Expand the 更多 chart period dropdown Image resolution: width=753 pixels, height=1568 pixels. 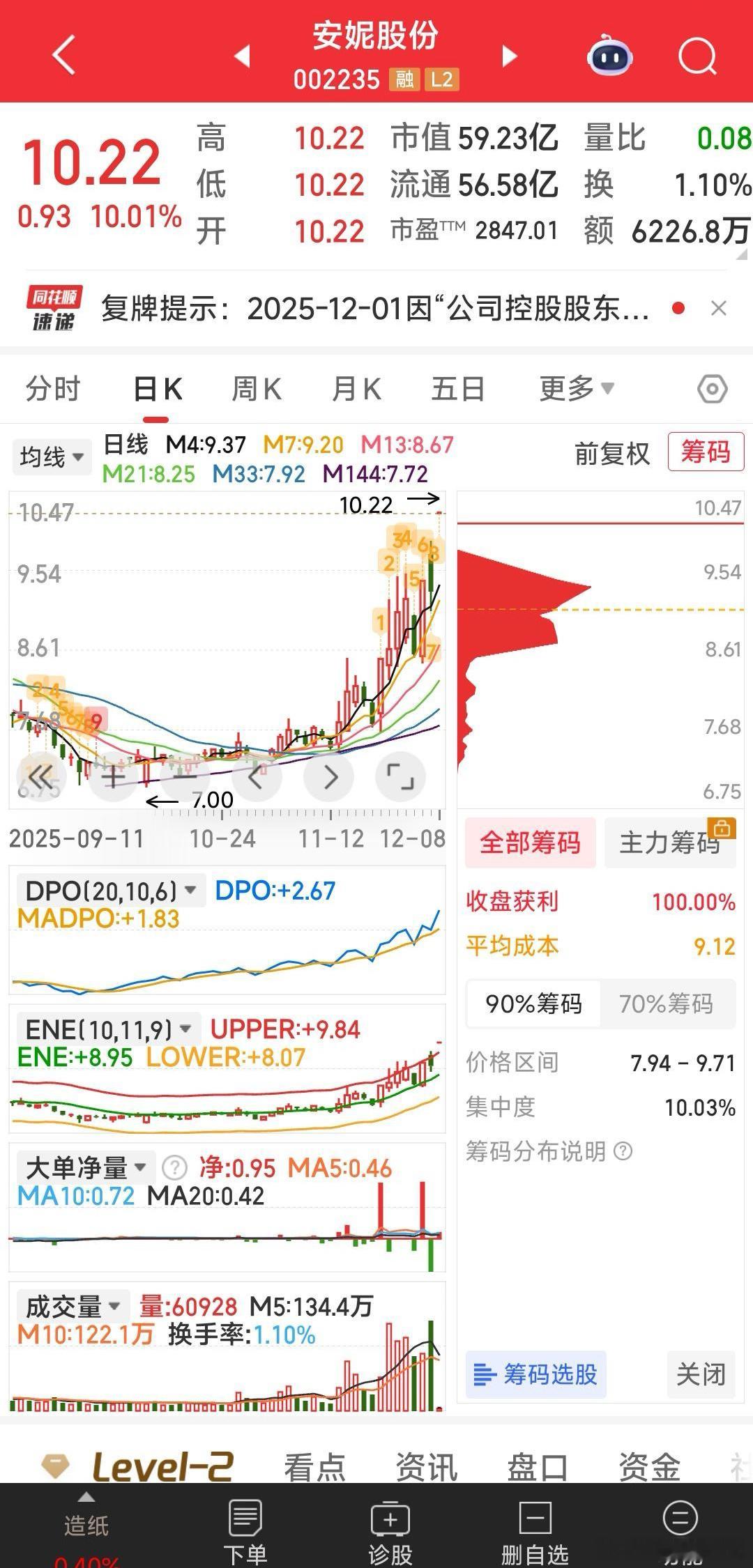(x=577, y=388)
